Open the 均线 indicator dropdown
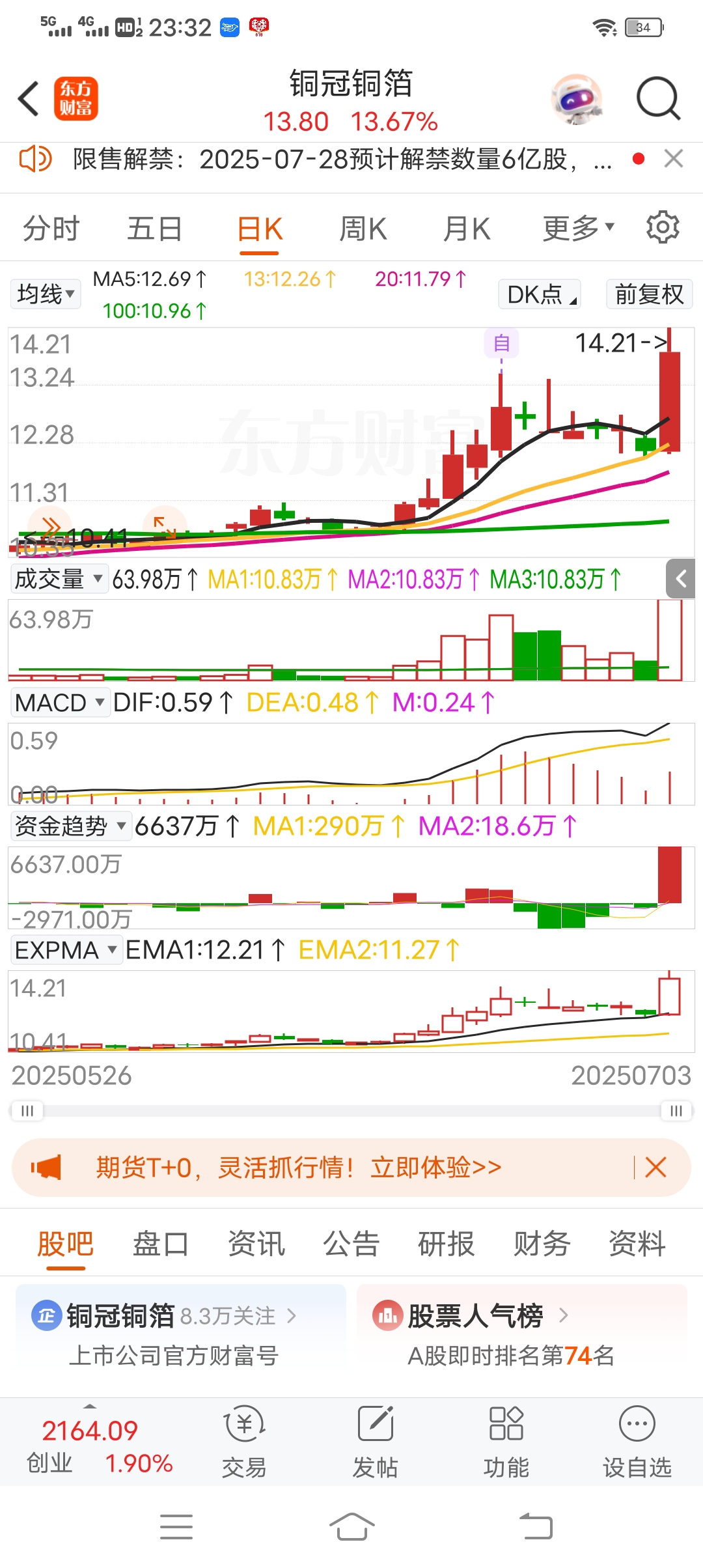 click(45, 294)
